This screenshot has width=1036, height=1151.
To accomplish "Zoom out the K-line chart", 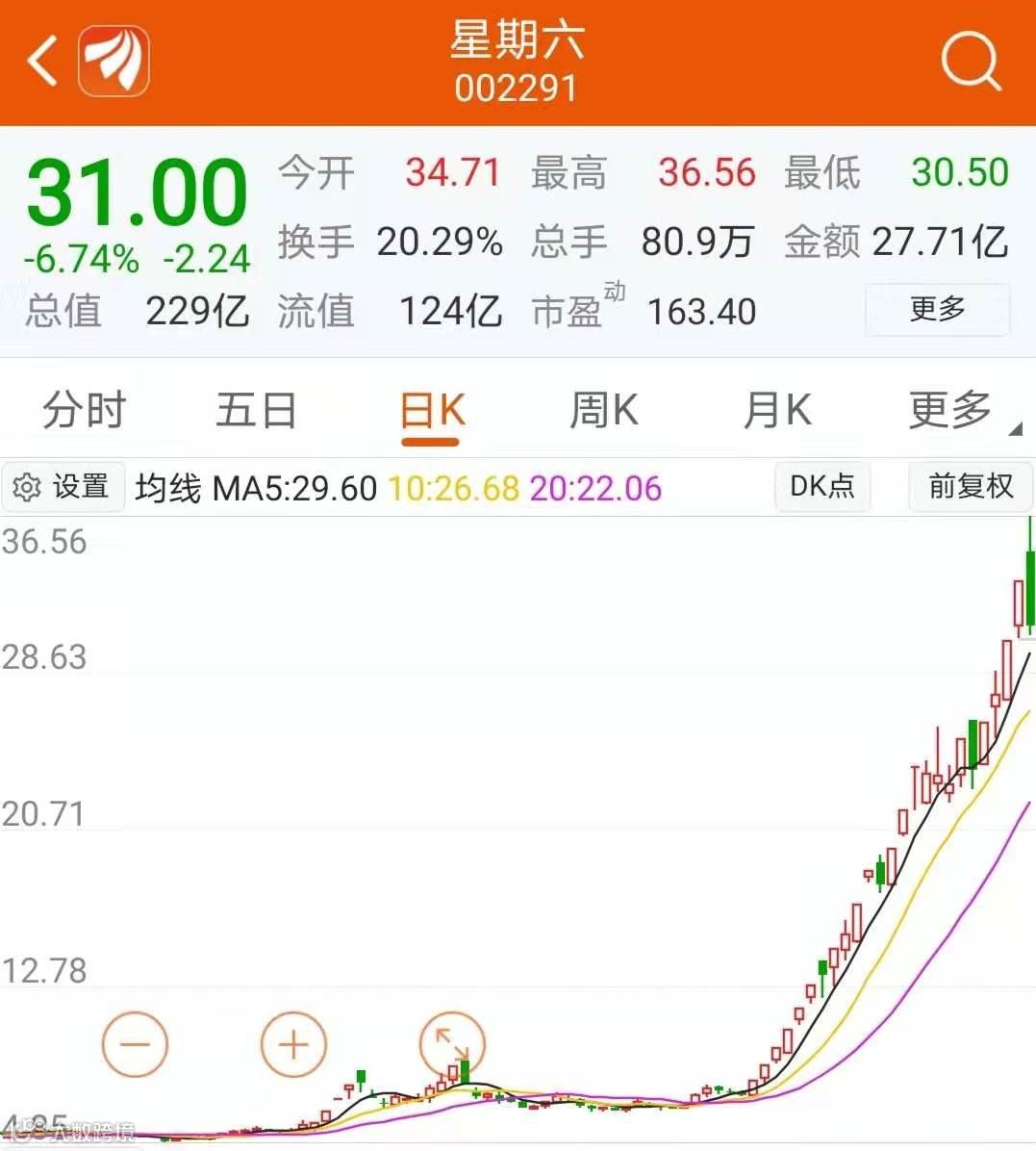I will [x=135, y=1044].
